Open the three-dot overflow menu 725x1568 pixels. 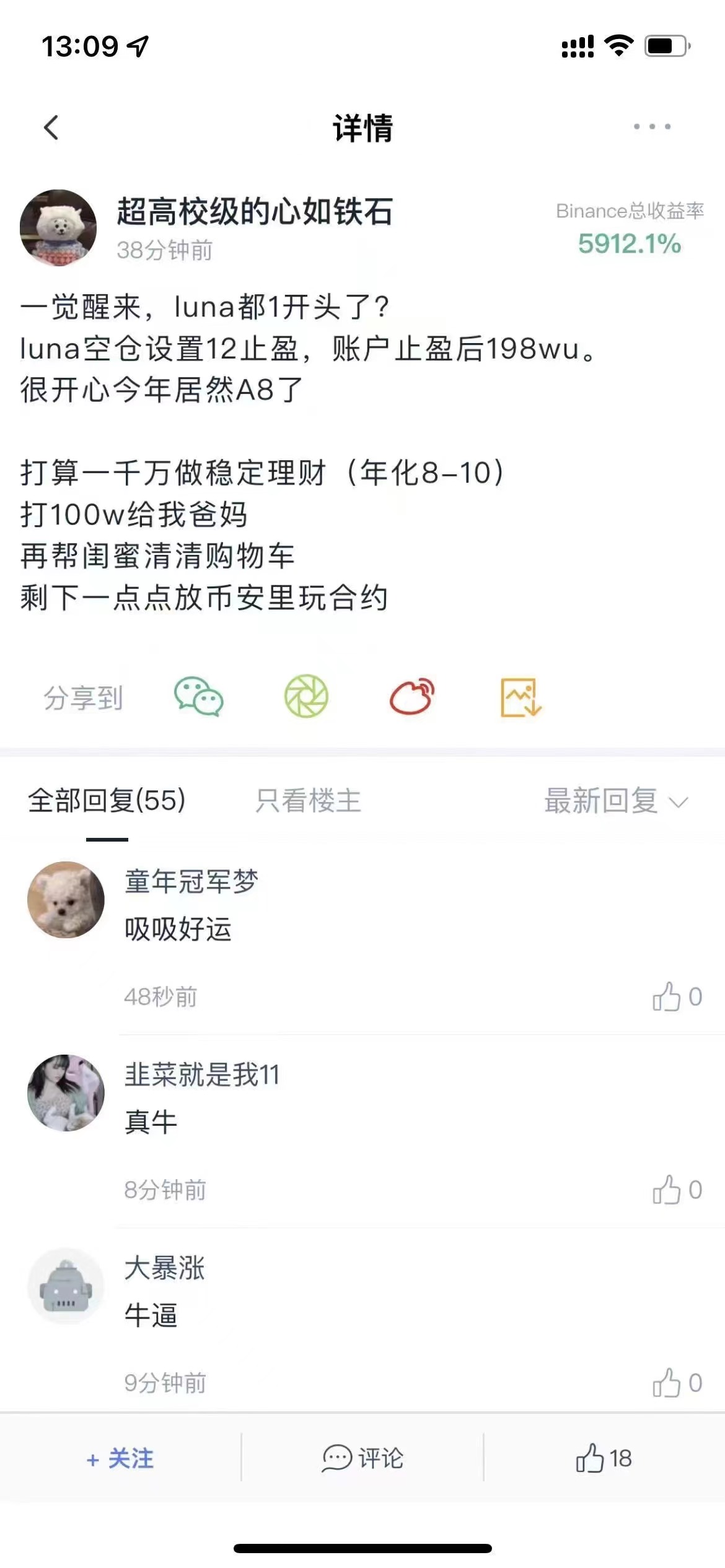tap(651, 127)
